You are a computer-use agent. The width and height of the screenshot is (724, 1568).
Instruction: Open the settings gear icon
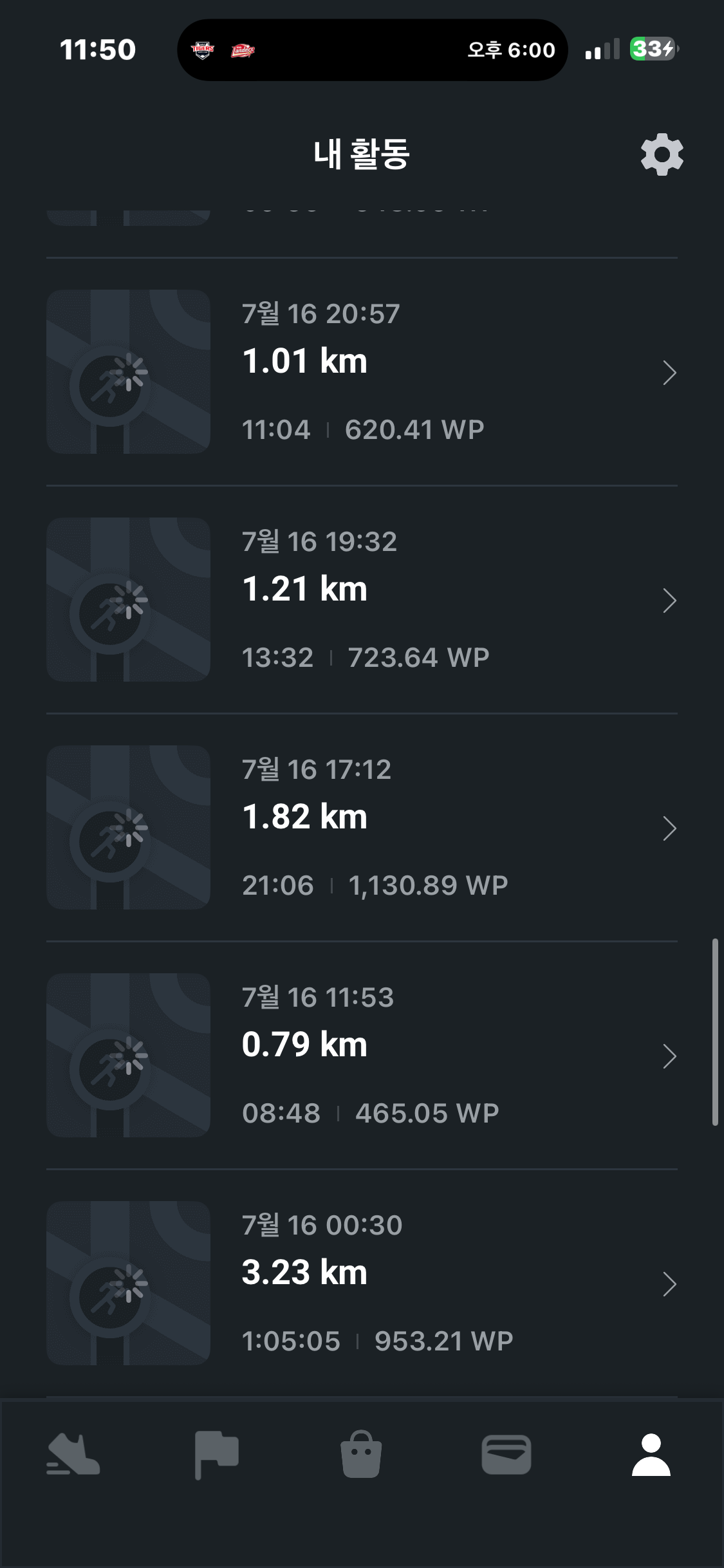(662, 154)
